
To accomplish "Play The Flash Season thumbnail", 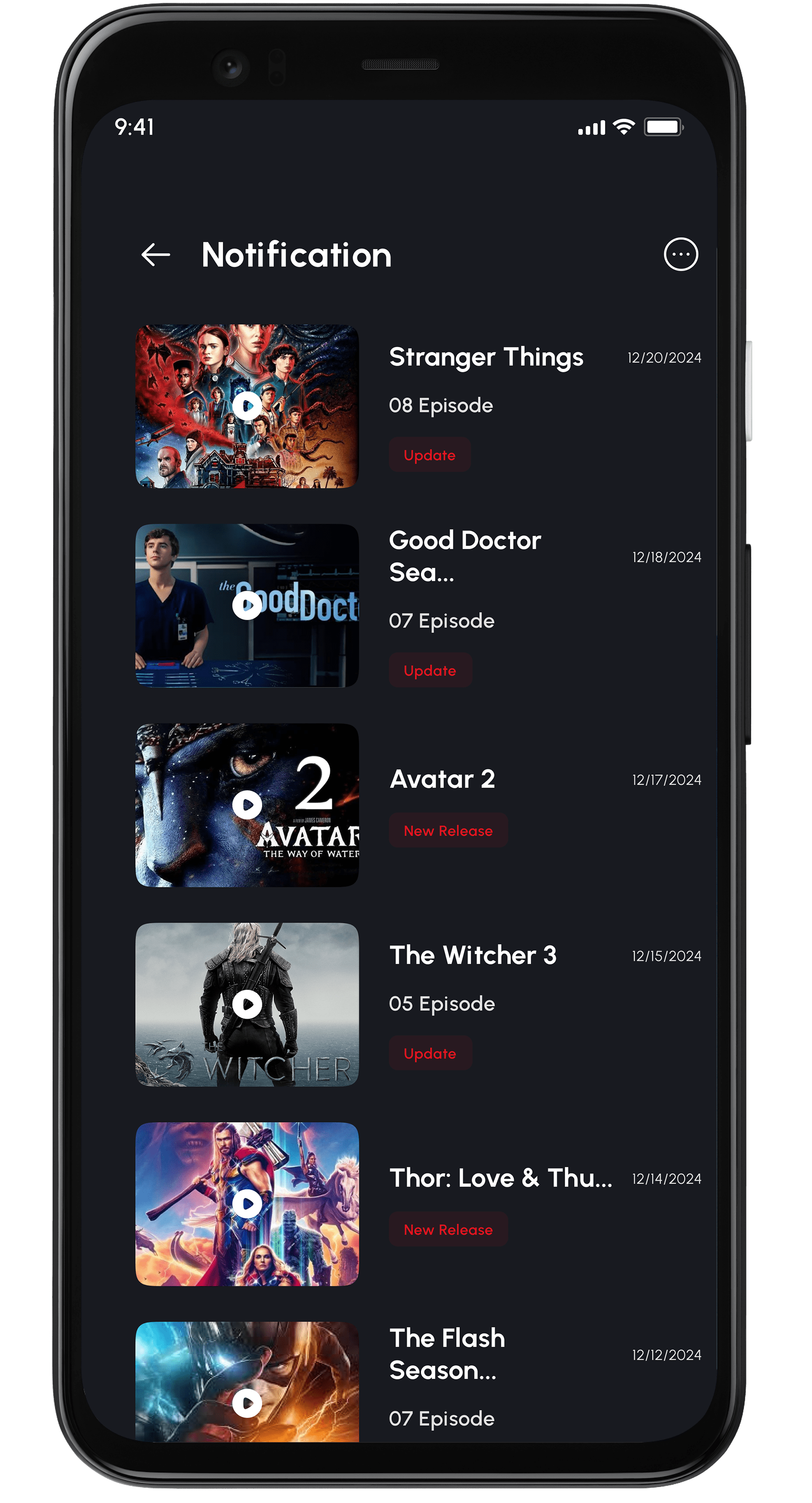I will click(247, 1403).
